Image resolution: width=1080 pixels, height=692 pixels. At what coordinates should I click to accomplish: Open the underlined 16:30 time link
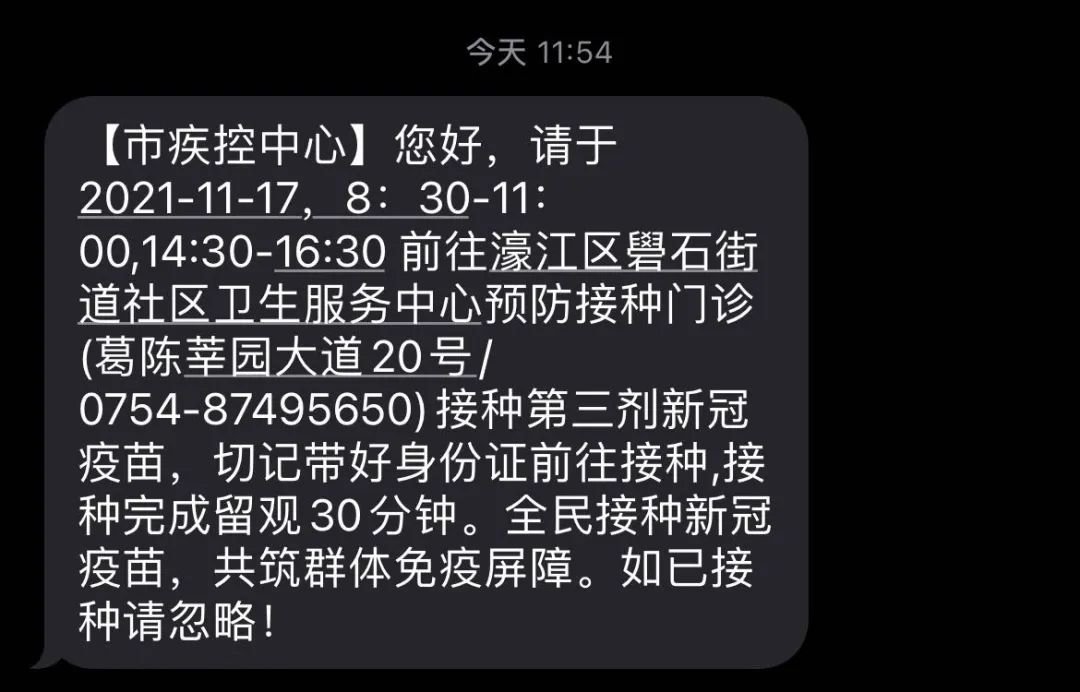pyautogui.click(x=331, y=252)
